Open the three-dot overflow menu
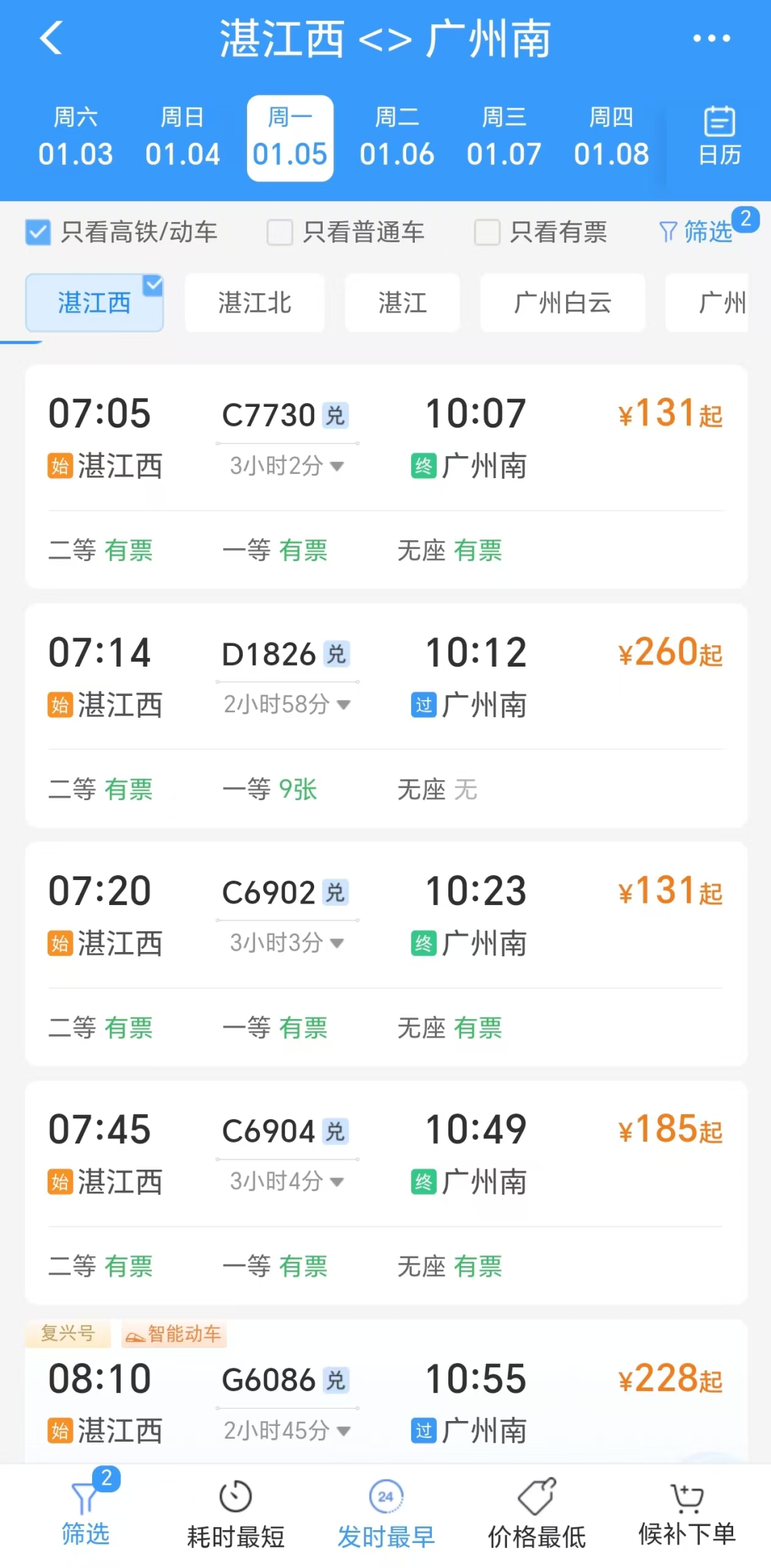 [x=711, y=39]
